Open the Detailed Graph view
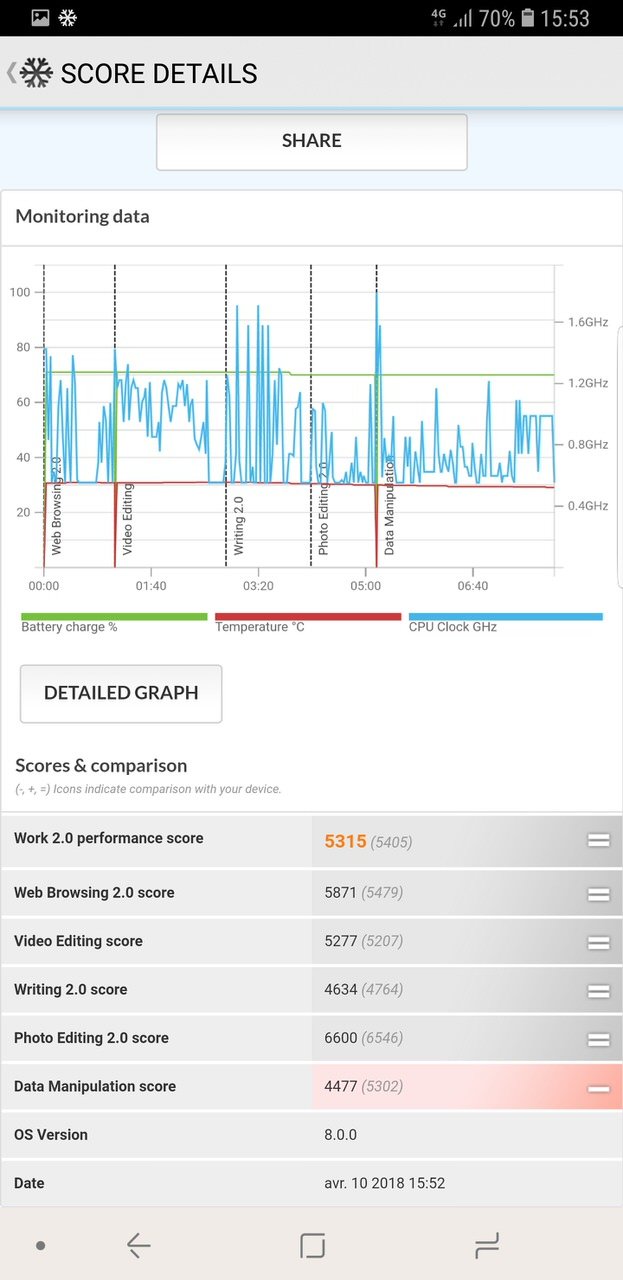Image resolution: width=623 pixels, height=1280 pixels. coord(121,693)
